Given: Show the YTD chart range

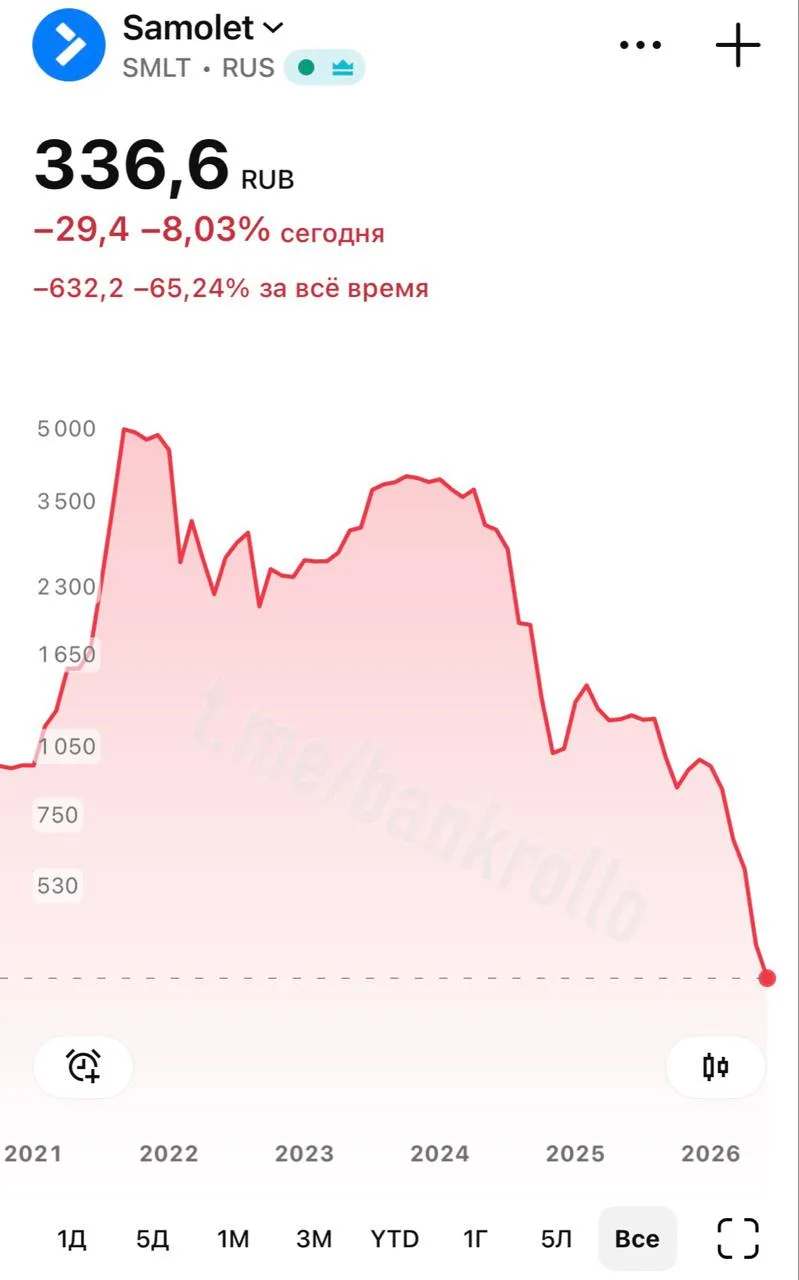Looking at the screenshot, I should point(395,1239).
